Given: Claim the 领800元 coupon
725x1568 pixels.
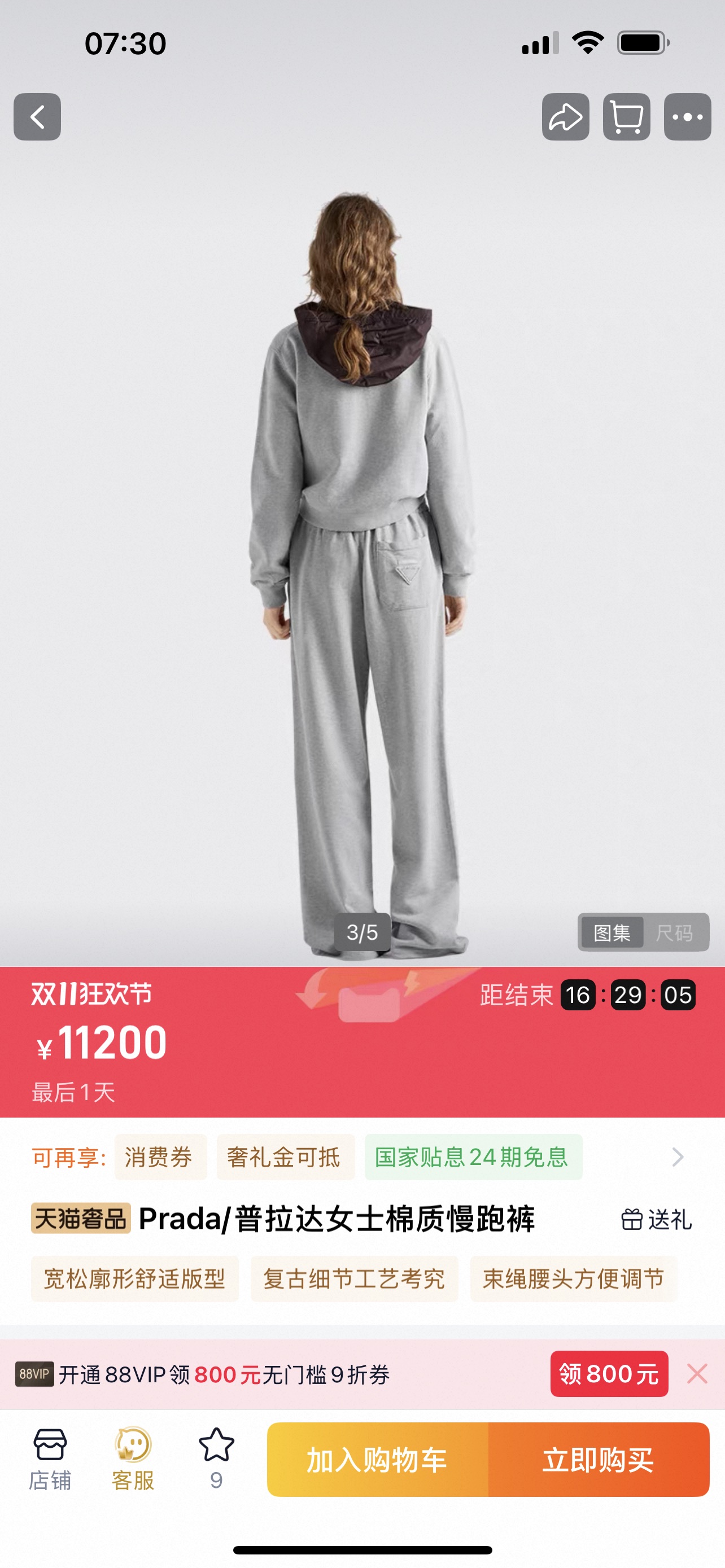Looking at the screenshot, I should click(x=609, y=1374).
